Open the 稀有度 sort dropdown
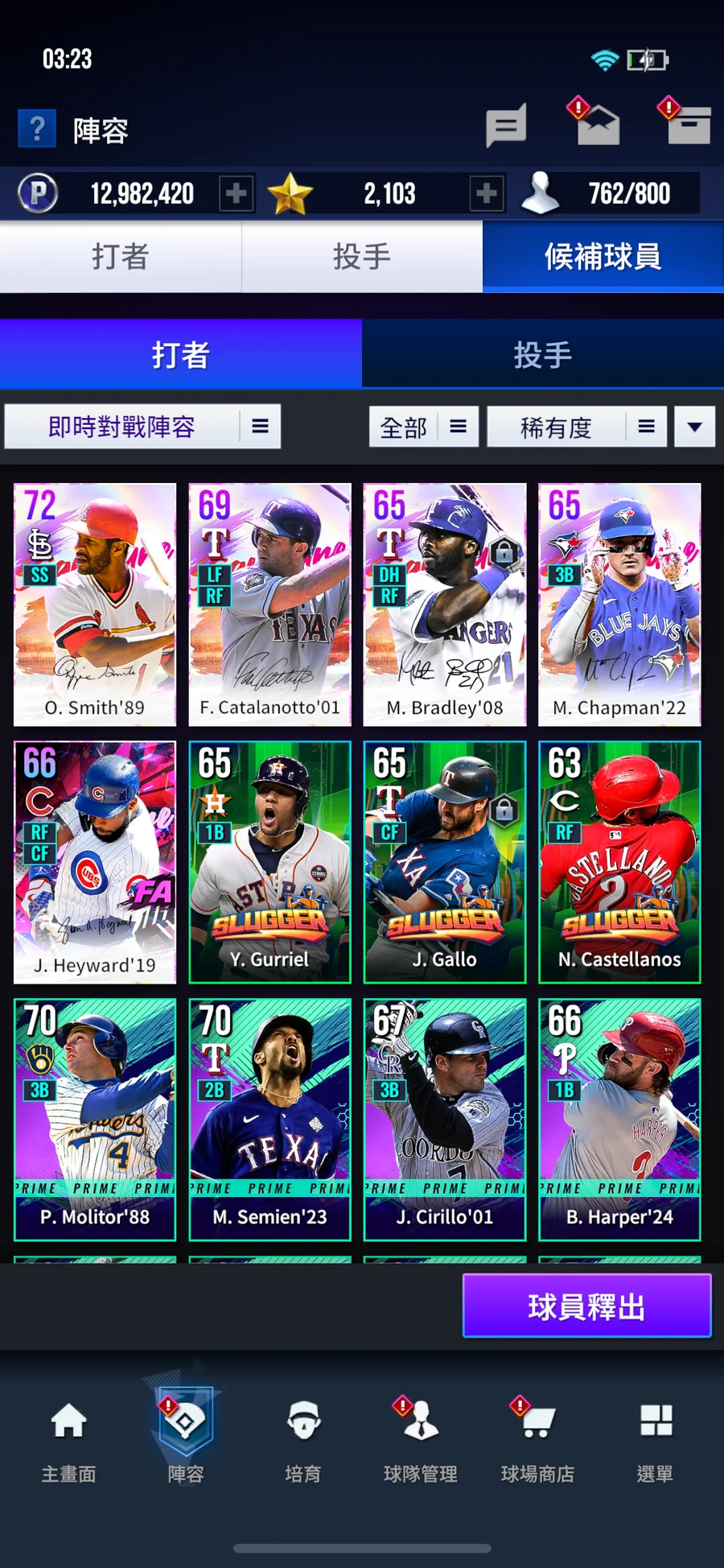The image size is (724, 1568). coord(576,427)
